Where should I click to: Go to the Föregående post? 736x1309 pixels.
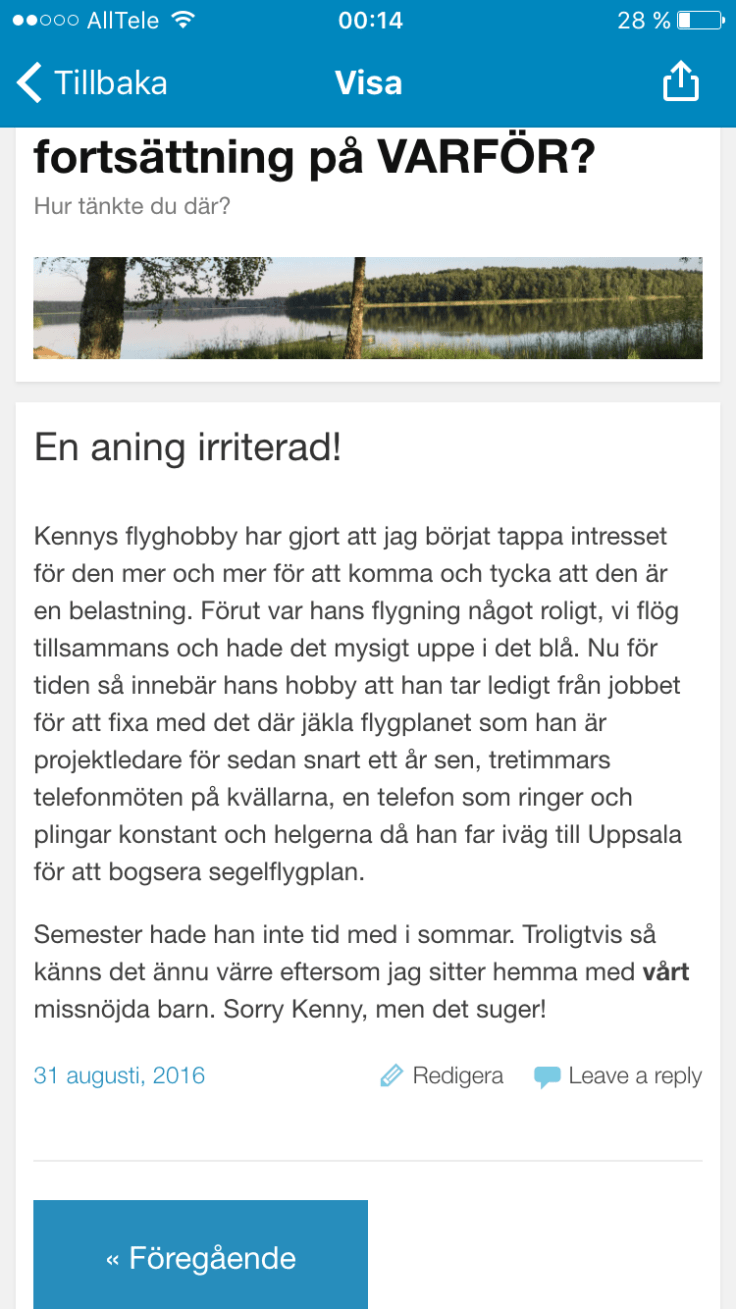(x=201, y=1257)
